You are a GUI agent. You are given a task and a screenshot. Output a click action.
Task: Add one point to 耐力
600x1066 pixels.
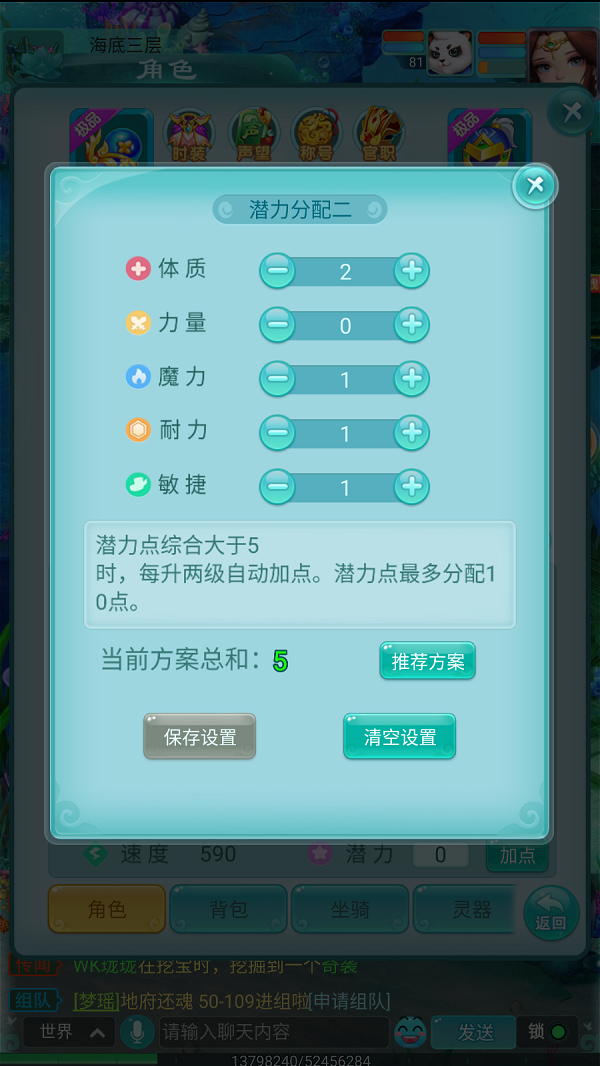tap(411, 433)
